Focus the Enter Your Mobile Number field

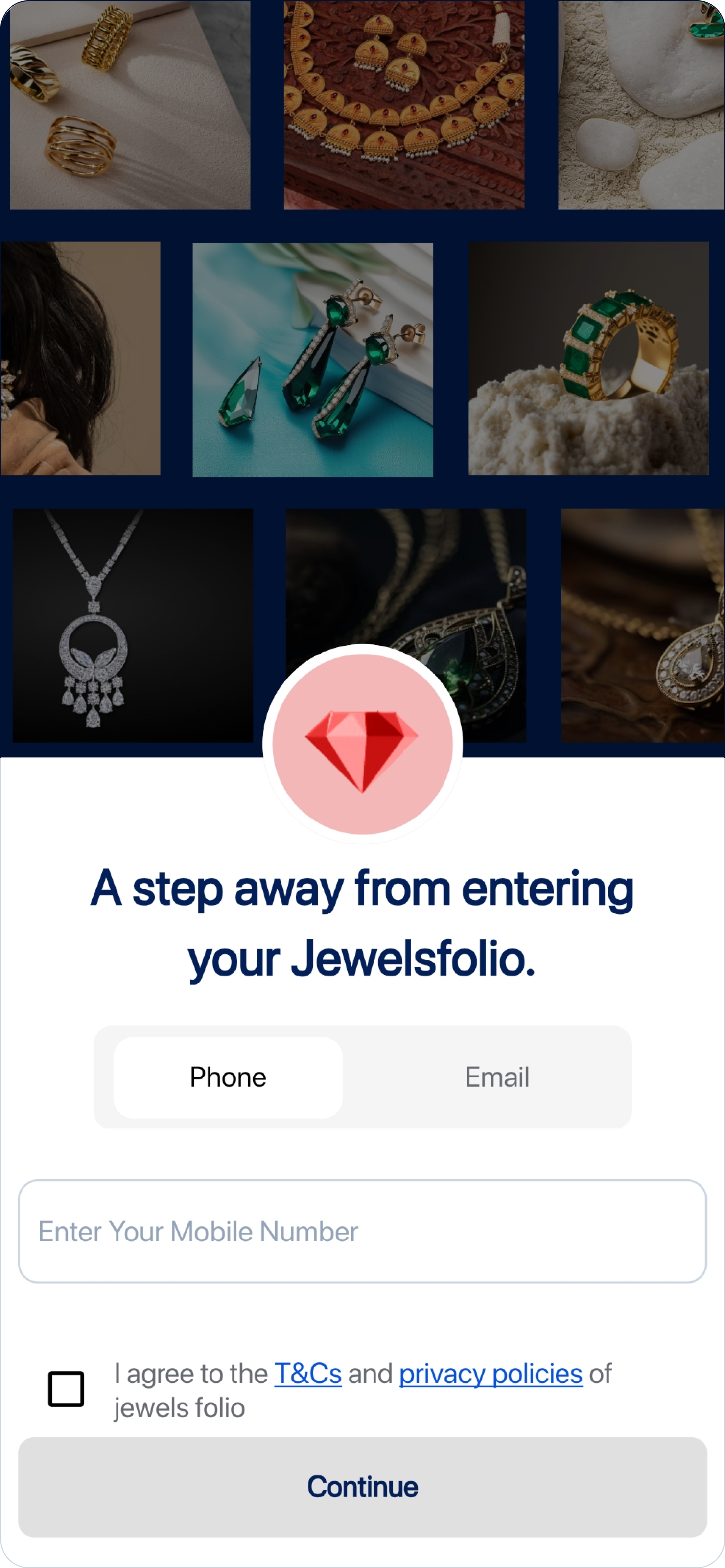(x=362, y=1231)
